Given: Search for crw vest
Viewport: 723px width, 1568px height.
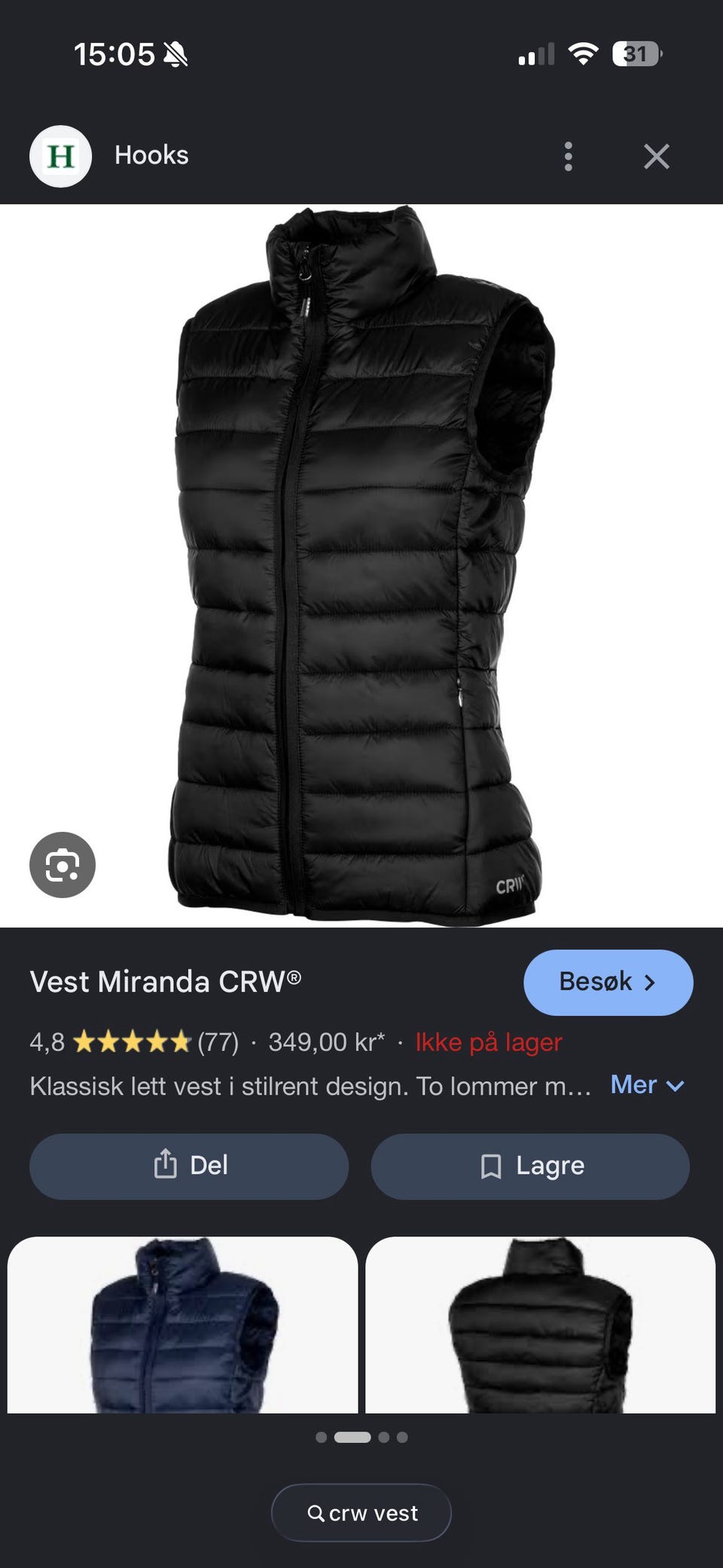Looking at the screenshot, I should [x=361, y=1512].
